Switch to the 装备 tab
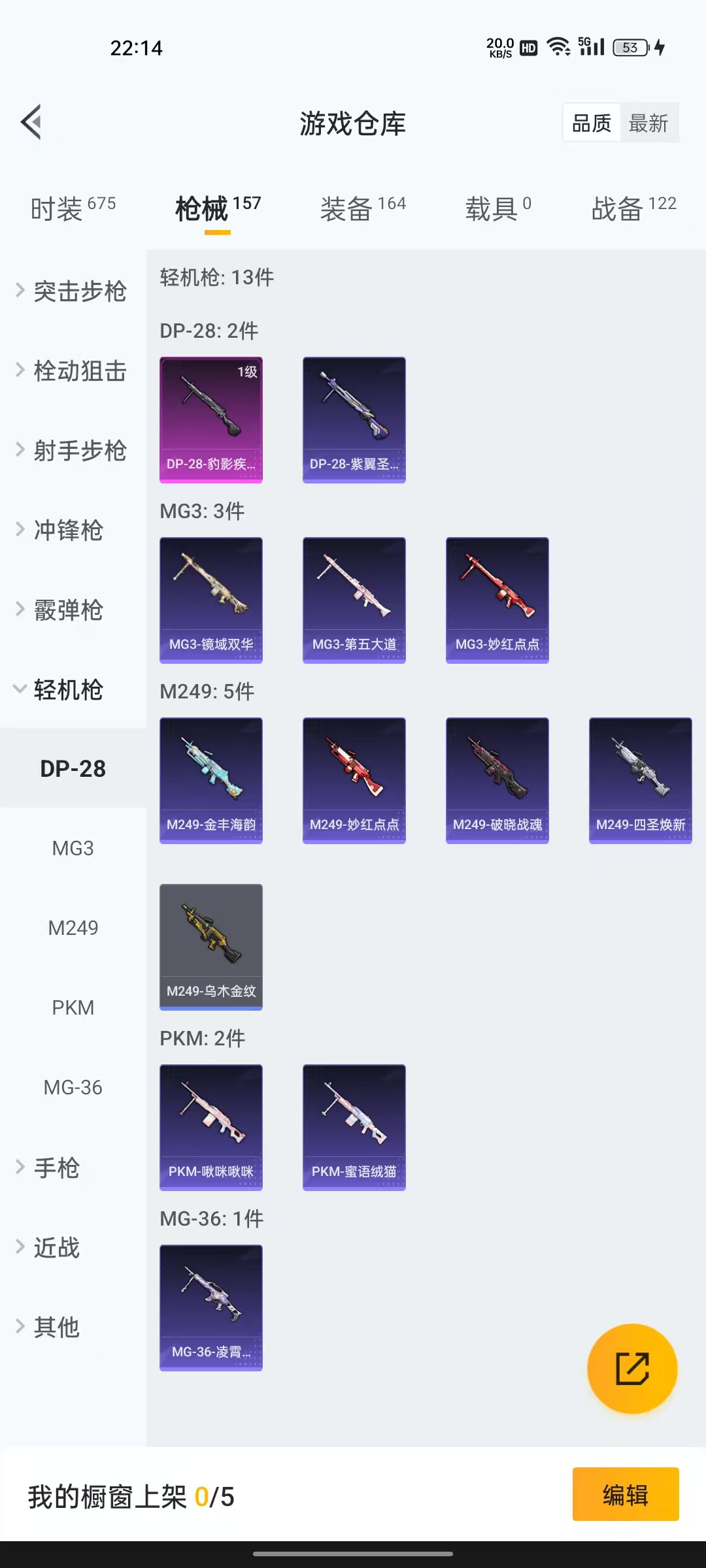Image resolution: width=706 pixels, height=1568 pixels. pyautogui.click(x=363, y=209)
